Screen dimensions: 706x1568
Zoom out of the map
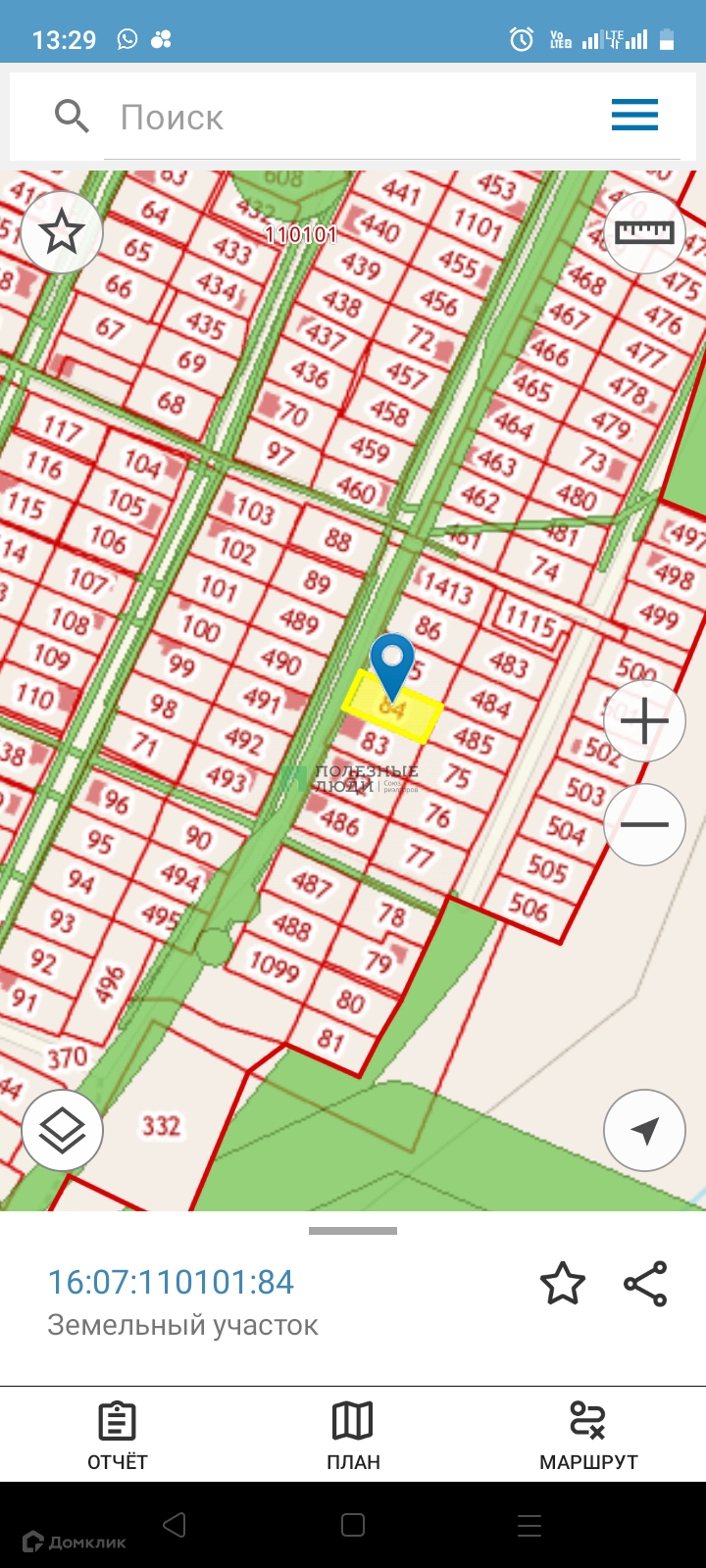pos(644,824)
